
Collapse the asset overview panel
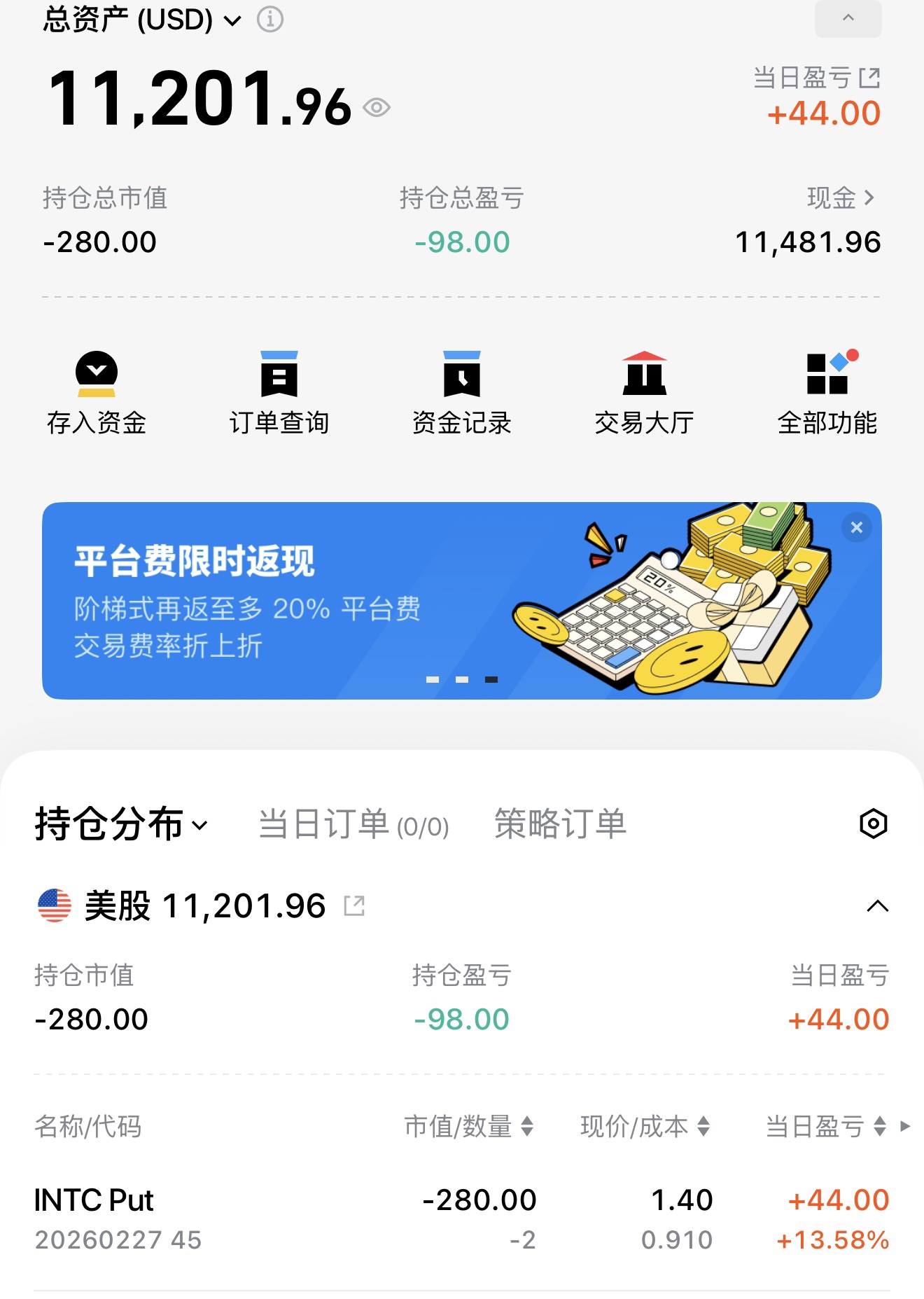pos(848,19)
